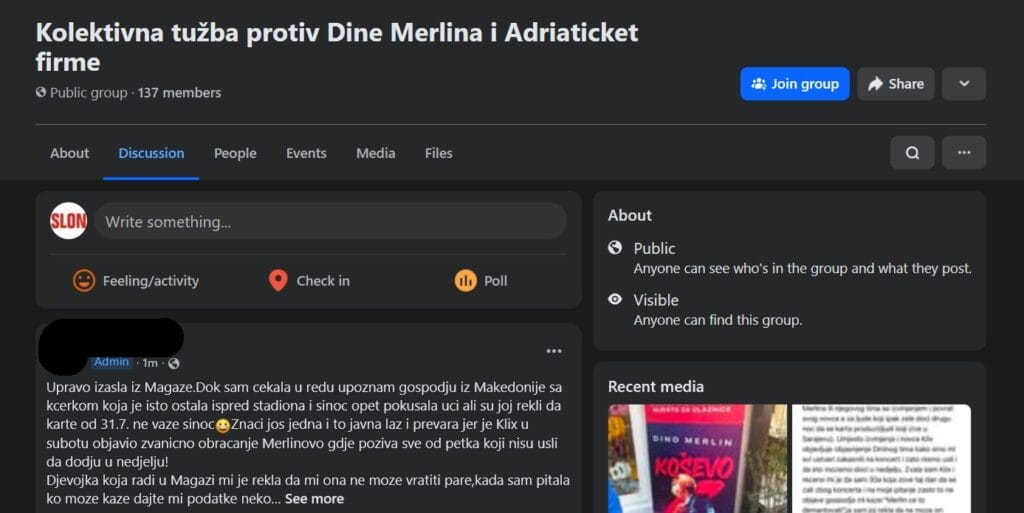Tap the Write something field

tap(330, 221)
